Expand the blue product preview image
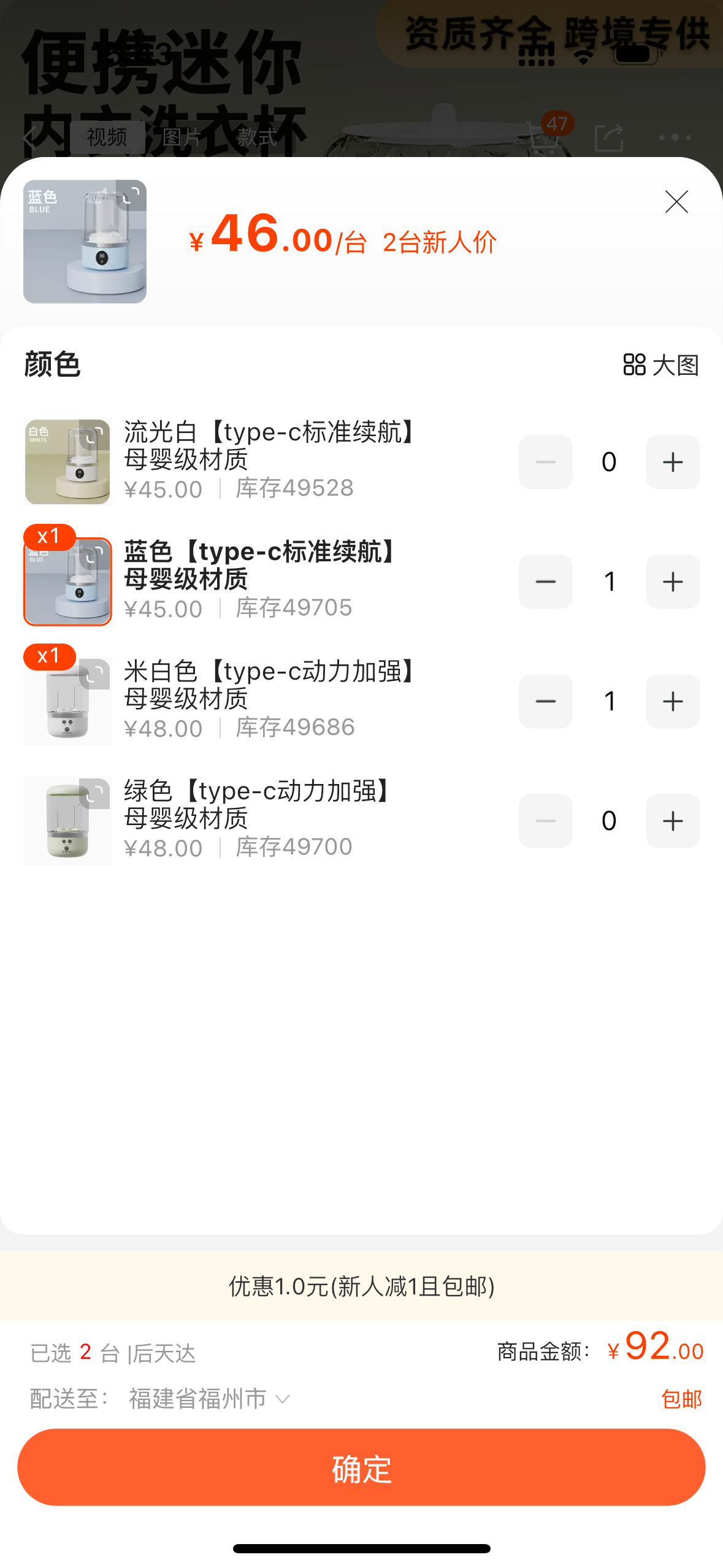Screen dimensions: 723x1568 131,196
